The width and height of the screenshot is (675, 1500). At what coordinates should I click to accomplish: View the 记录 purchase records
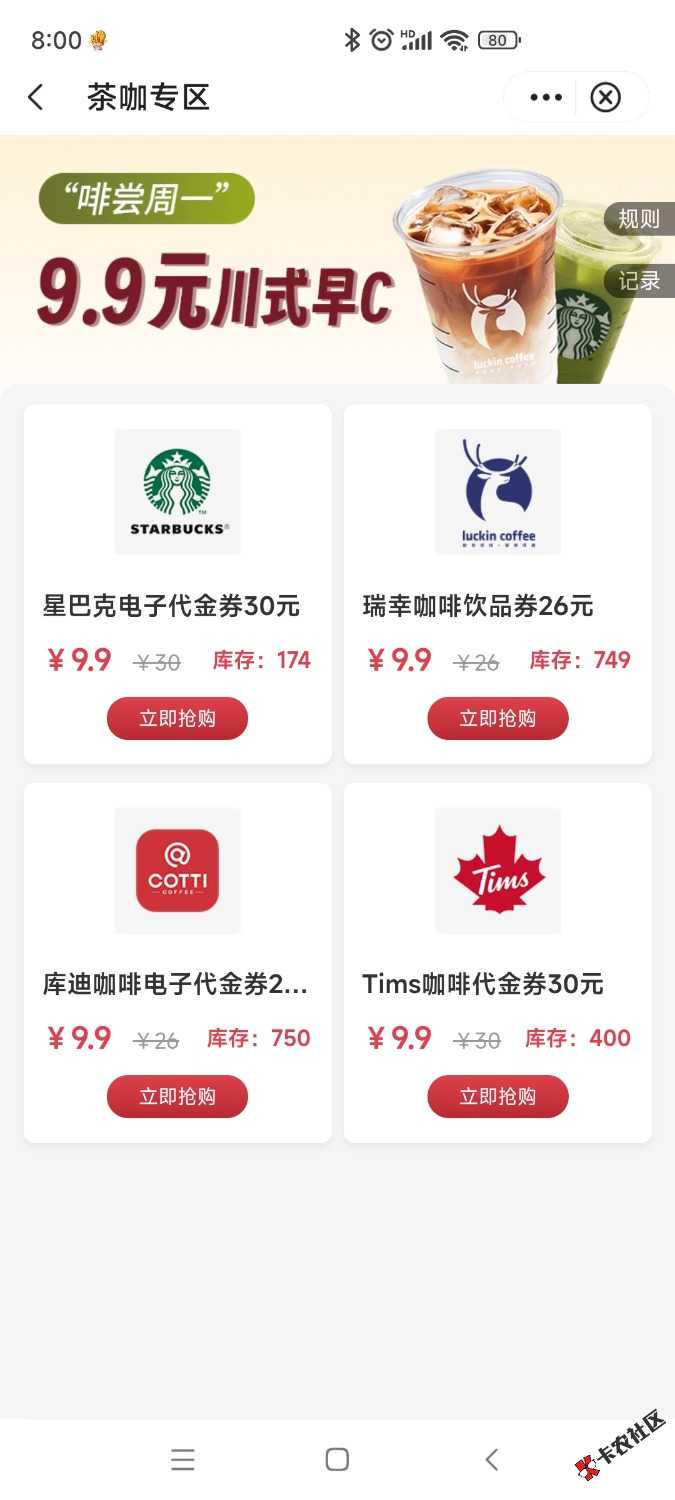tap(638, 281)
